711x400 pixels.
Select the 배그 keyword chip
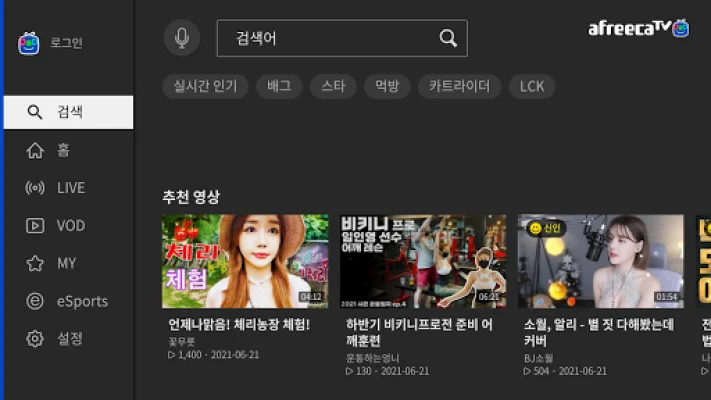[x=279, y=86]
